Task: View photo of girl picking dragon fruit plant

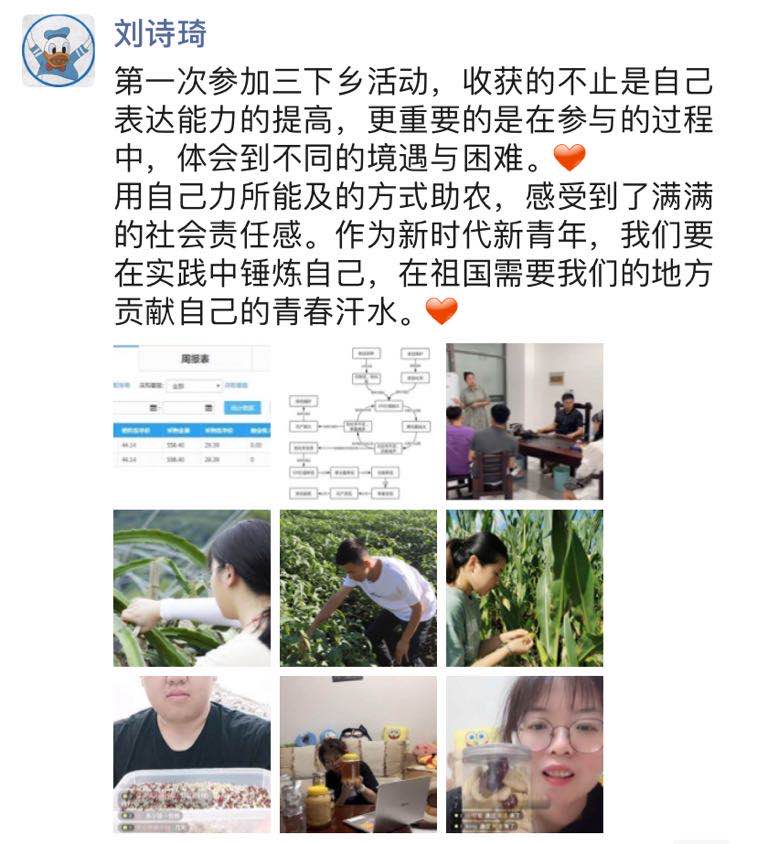Action: tap(191, 588)
